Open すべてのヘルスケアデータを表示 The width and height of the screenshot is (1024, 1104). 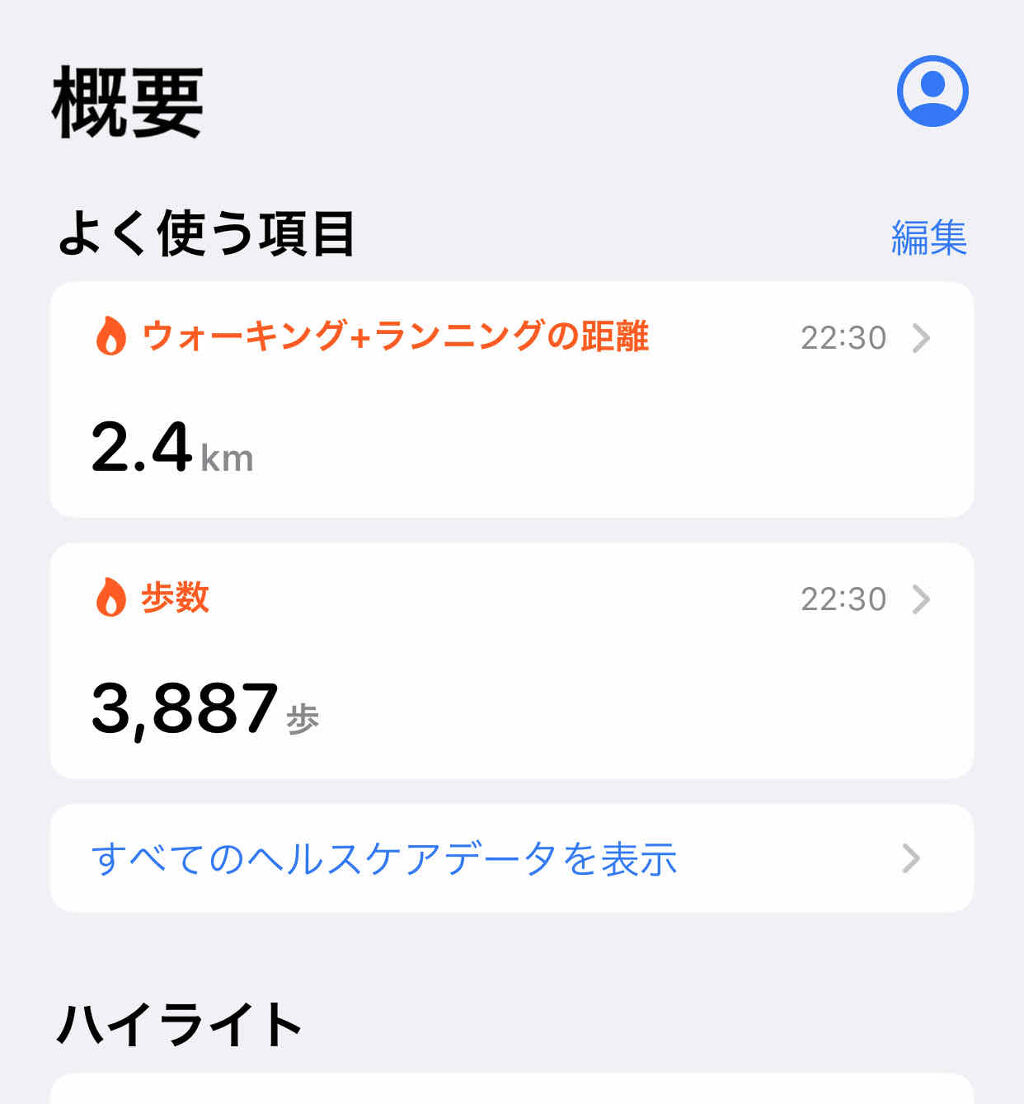[385, 858]
